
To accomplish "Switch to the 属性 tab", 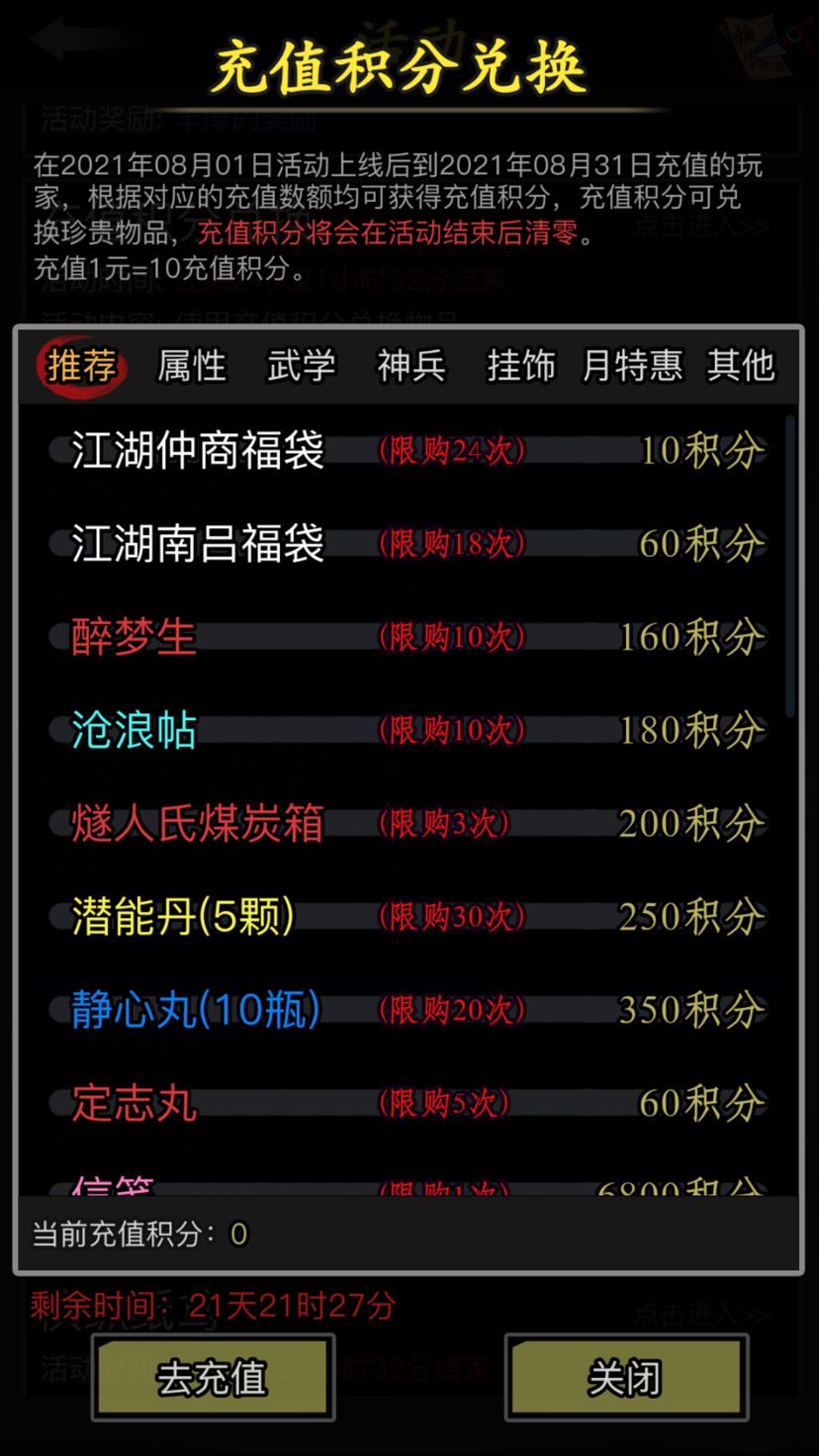I will [192, 366].
